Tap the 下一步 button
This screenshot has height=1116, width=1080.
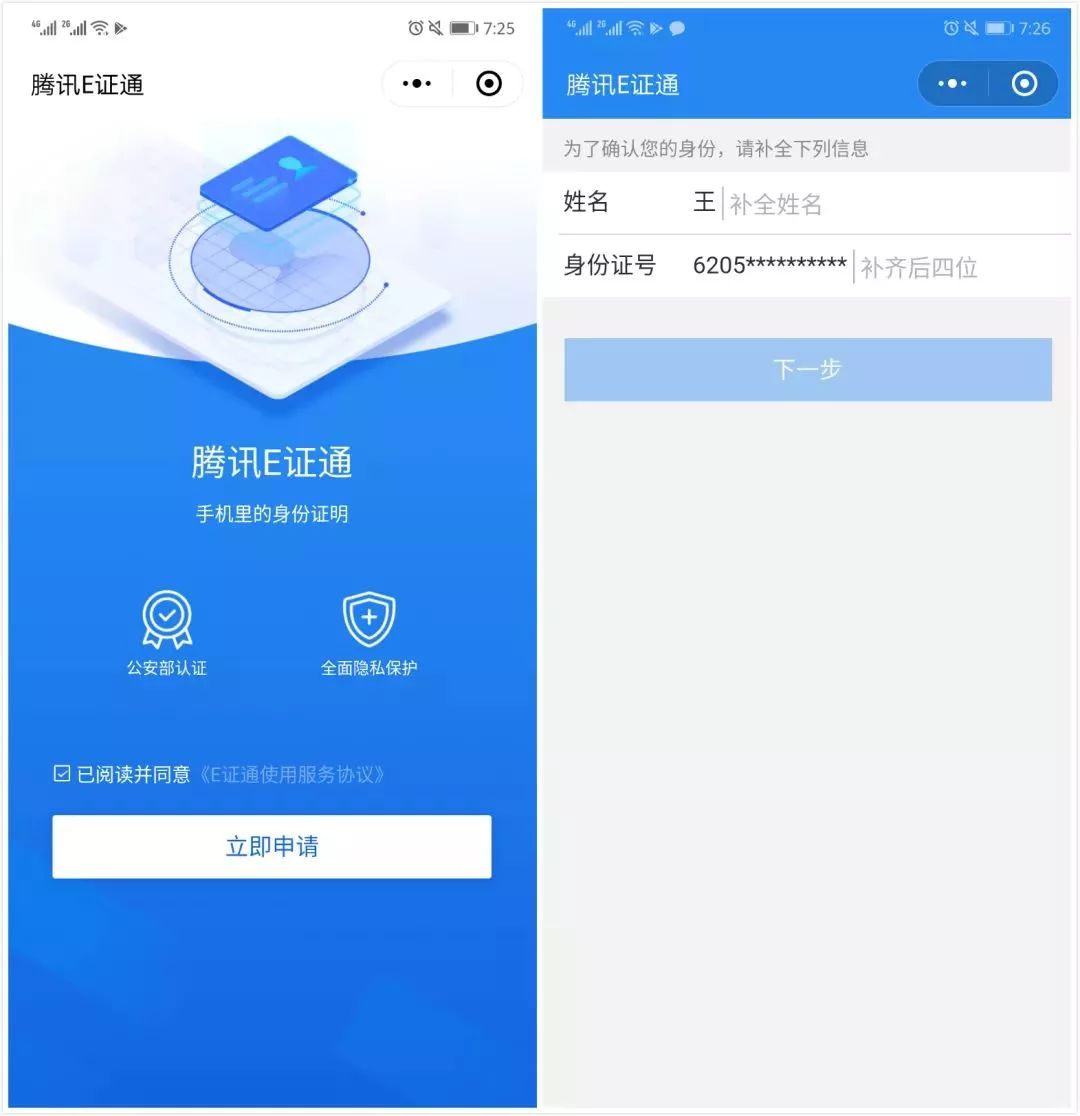808,370
